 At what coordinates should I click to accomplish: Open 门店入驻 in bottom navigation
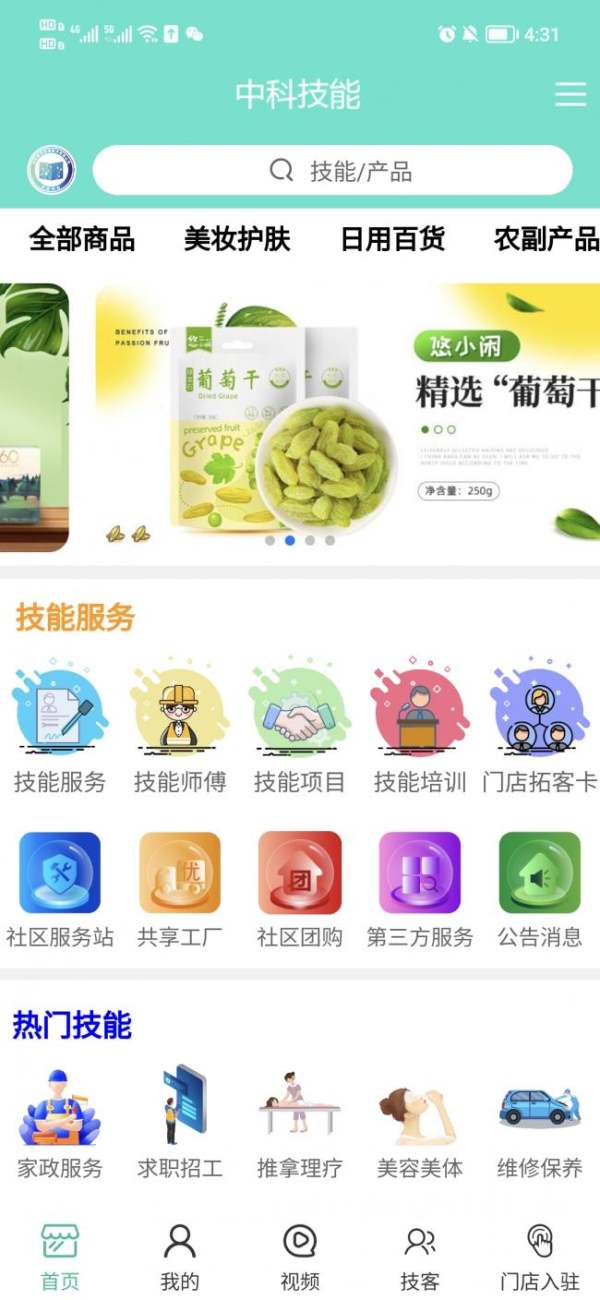point(540,1256)
